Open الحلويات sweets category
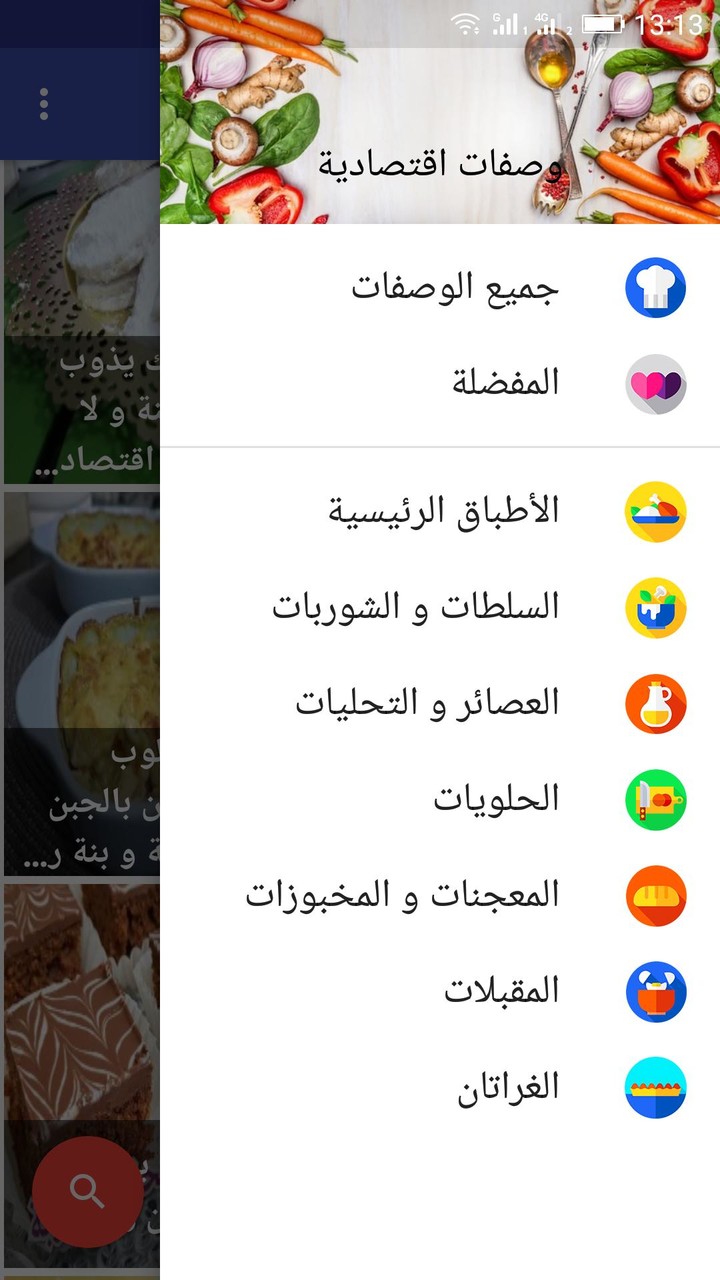720x1280 pixels. (x=495, y=799)
